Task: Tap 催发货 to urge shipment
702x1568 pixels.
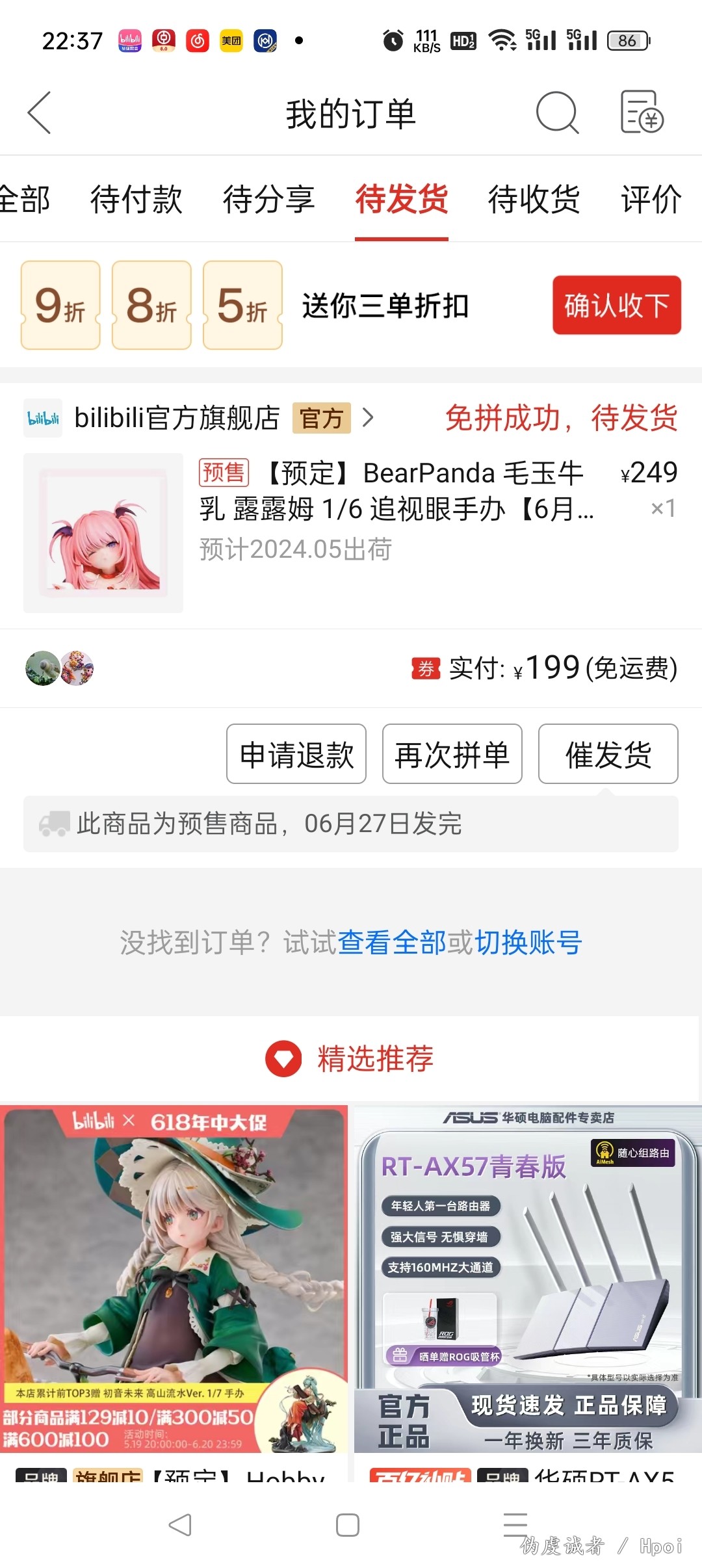Action: point(608,754)
